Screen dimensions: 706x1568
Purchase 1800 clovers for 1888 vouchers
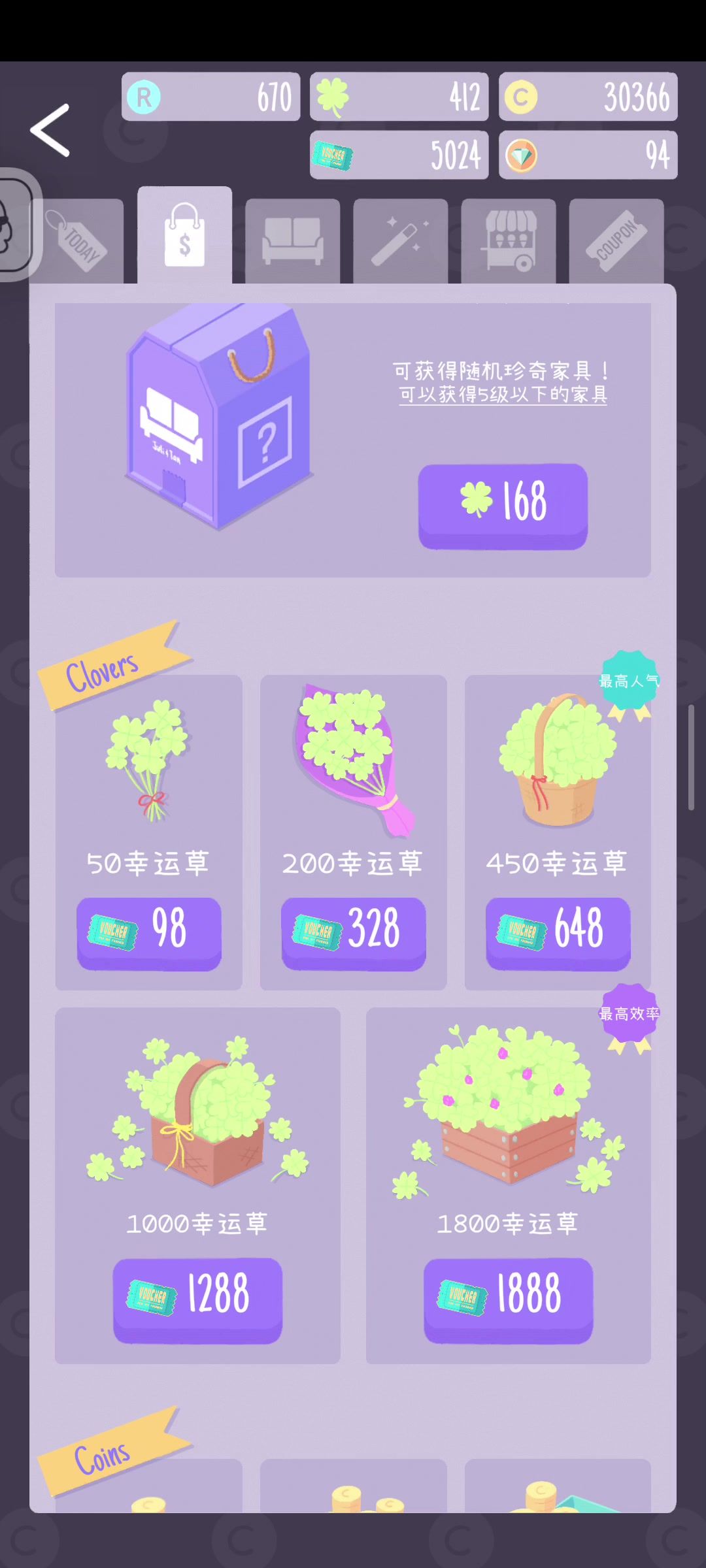[x=508, y=1297]
